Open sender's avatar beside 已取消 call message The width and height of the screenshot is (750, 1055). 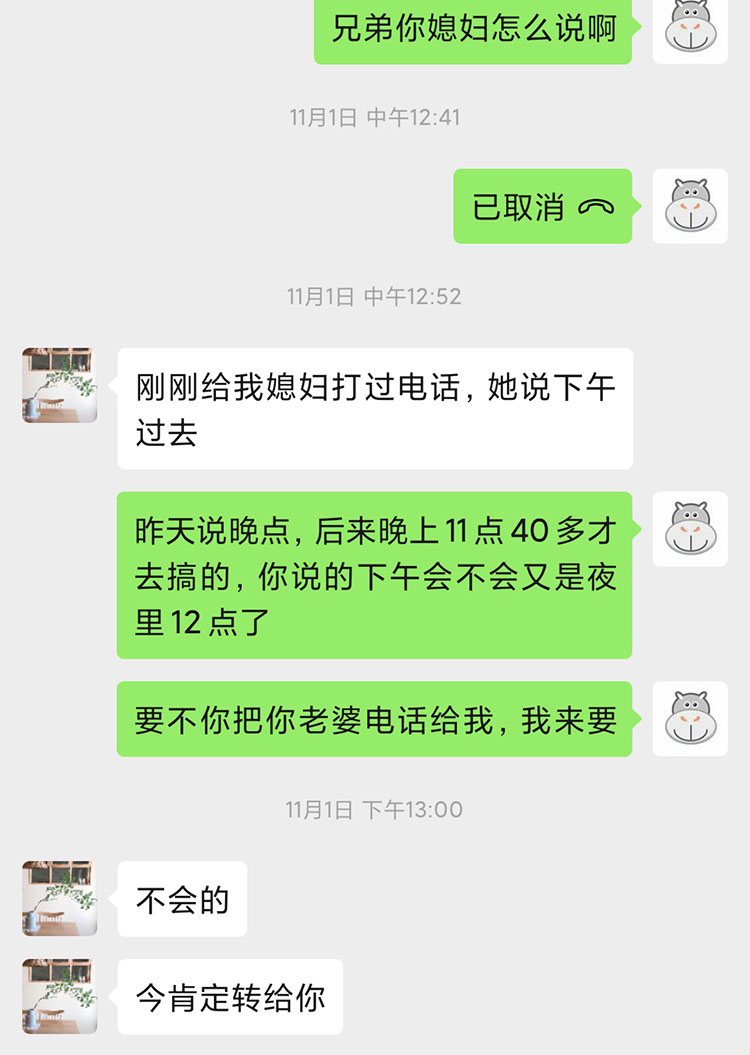tap(690, 207)
